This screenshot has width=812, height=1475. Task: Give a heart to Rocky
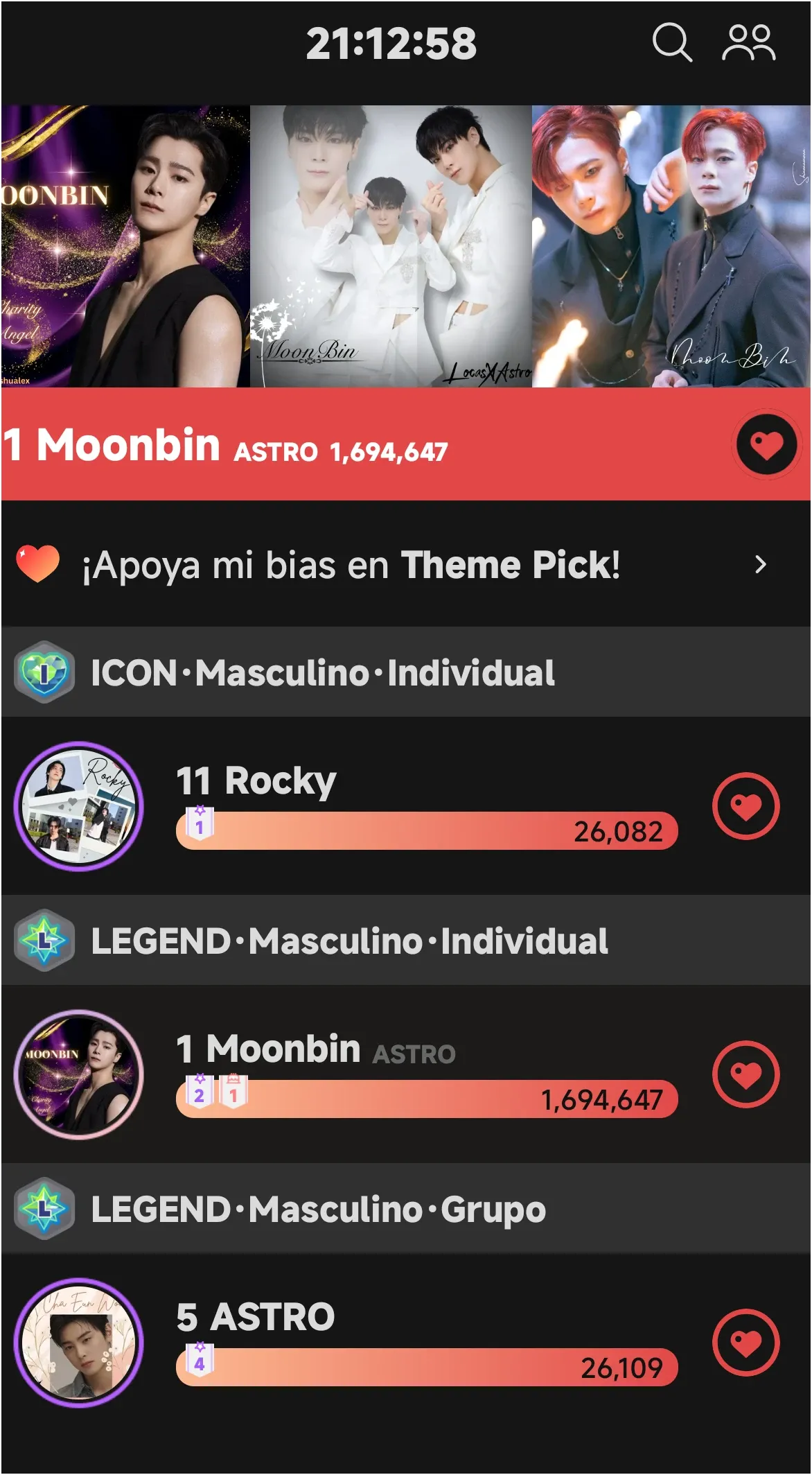click(745, 806)
